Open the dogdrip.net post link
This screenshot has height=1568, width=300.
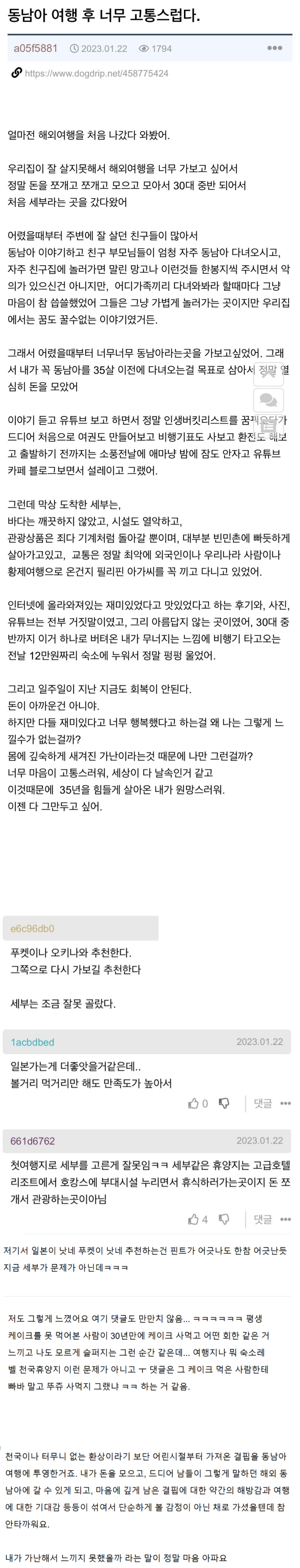[x=96, y=74]
